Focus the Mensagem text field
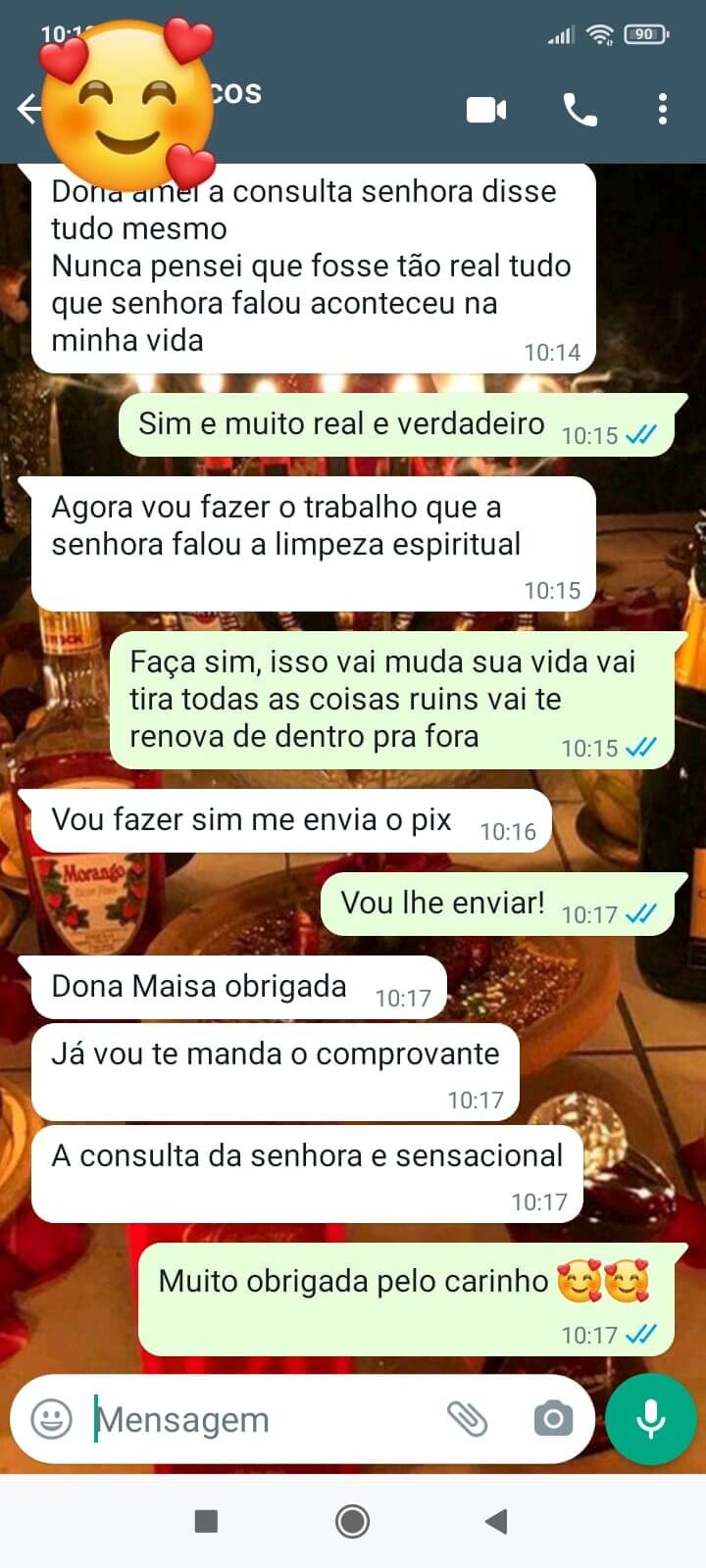 [x=255, y=1419]
